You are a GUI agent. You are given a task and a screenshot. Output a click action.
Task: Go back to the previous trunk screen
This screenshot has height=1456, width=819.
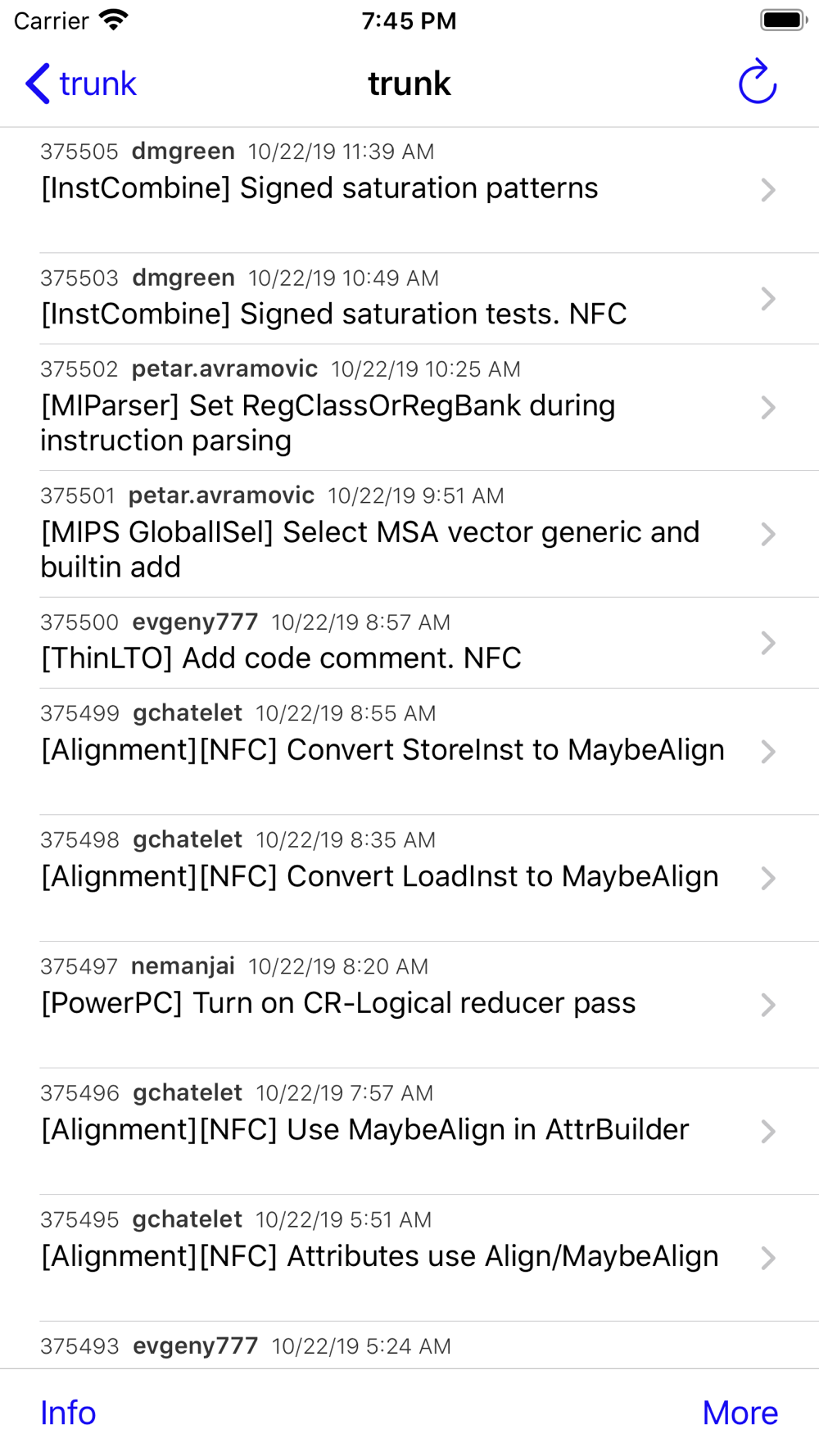(x=80, y=84)
